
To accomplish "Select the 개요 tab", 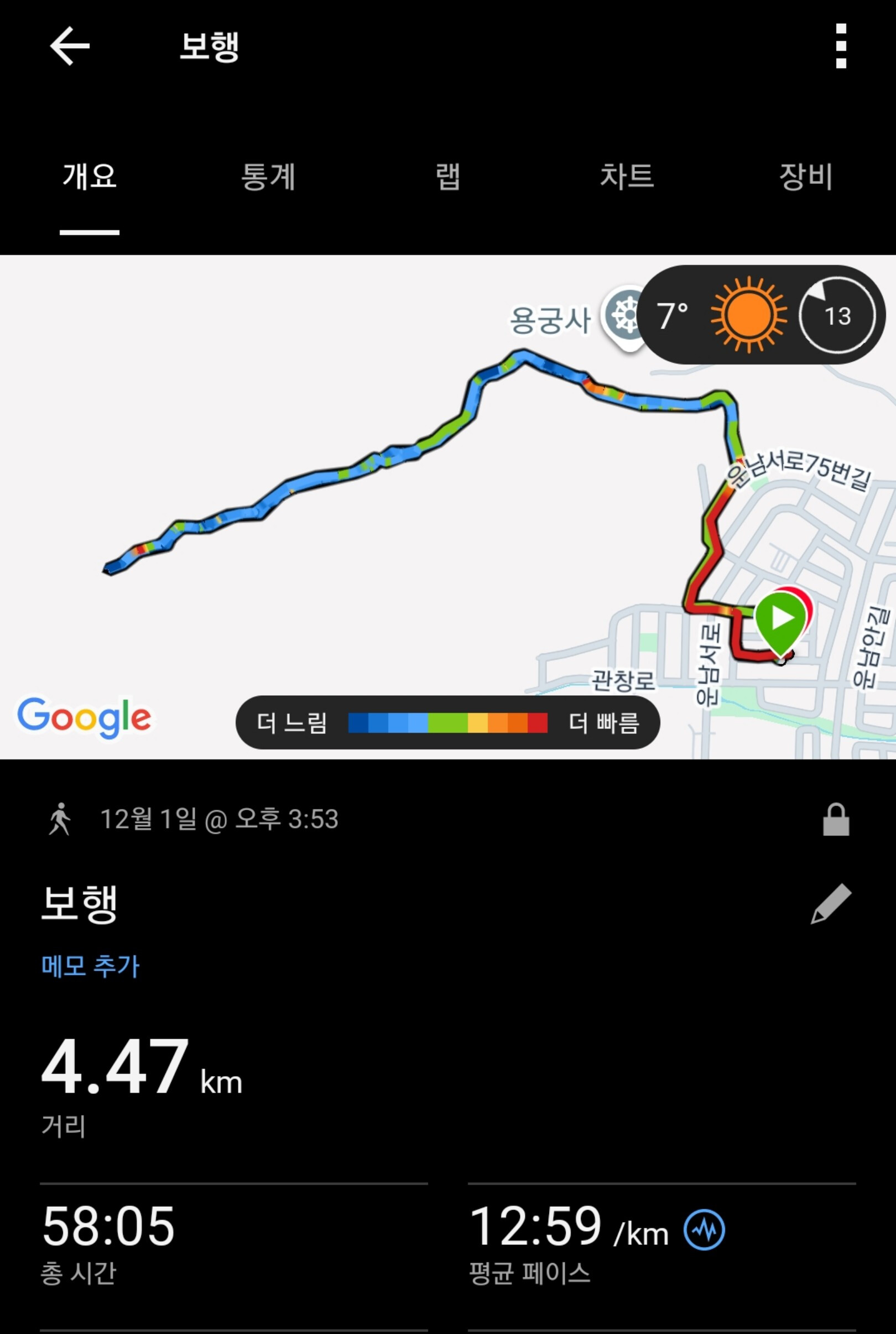I will [90, 176].
